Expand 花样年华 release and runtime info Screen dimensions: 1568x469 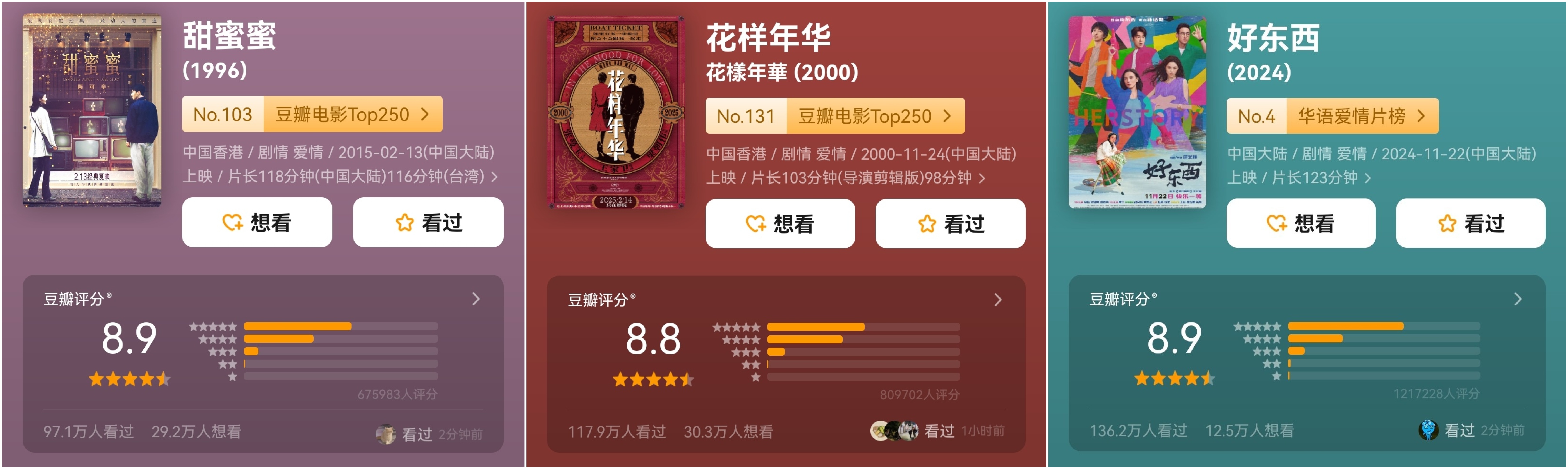click(x=861, y=165)
